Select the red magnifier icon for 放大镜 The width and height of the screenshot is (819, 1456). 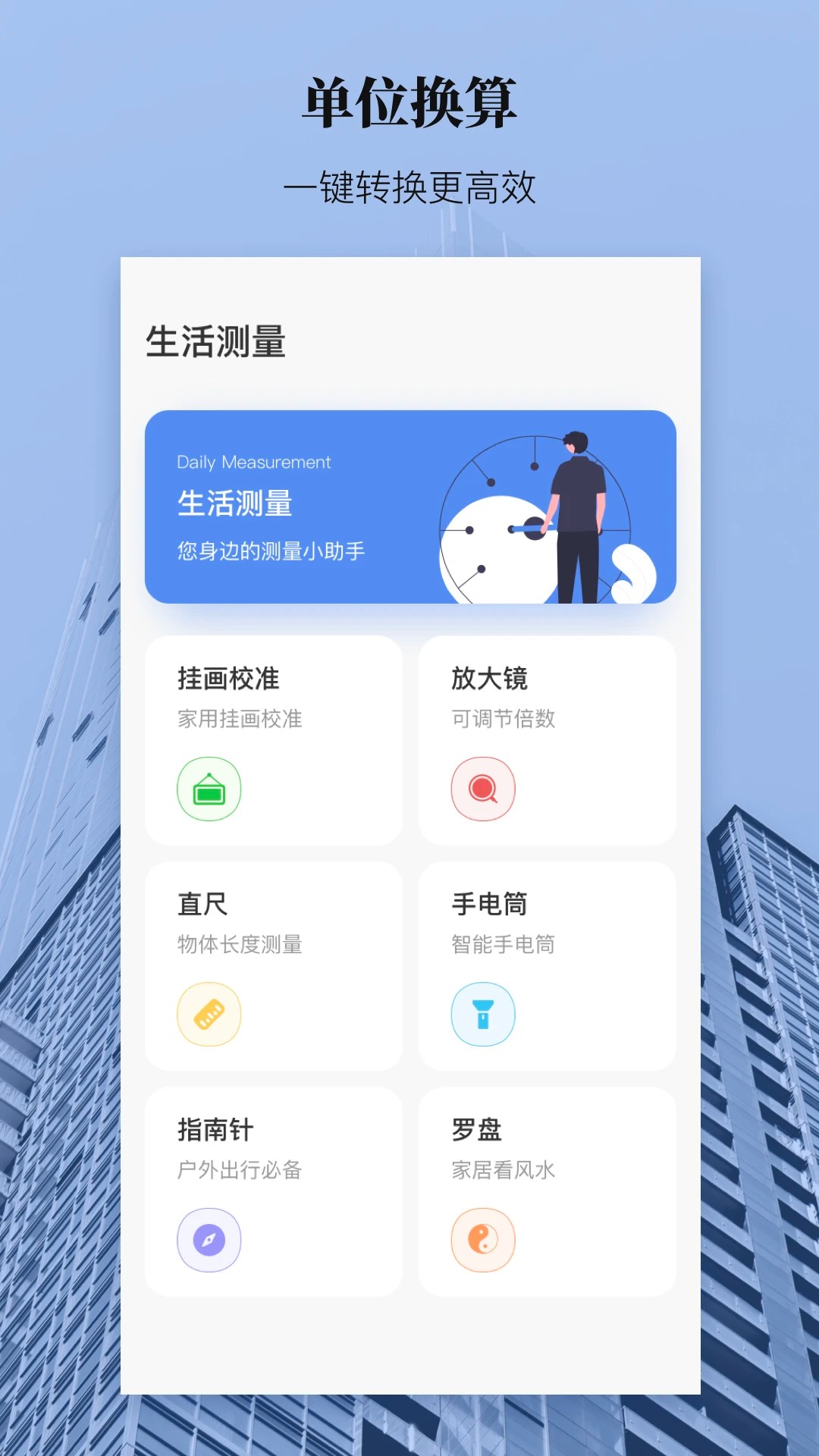pyautogui.click(x=483, y=789)
